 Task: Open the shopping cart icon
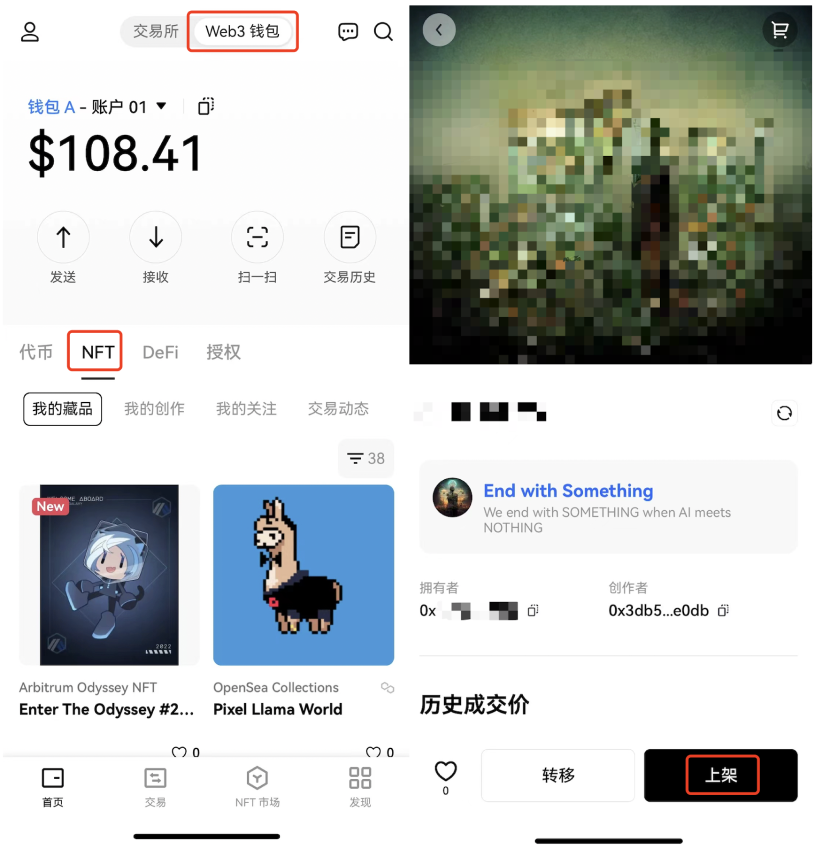click(x=780, y=30)
